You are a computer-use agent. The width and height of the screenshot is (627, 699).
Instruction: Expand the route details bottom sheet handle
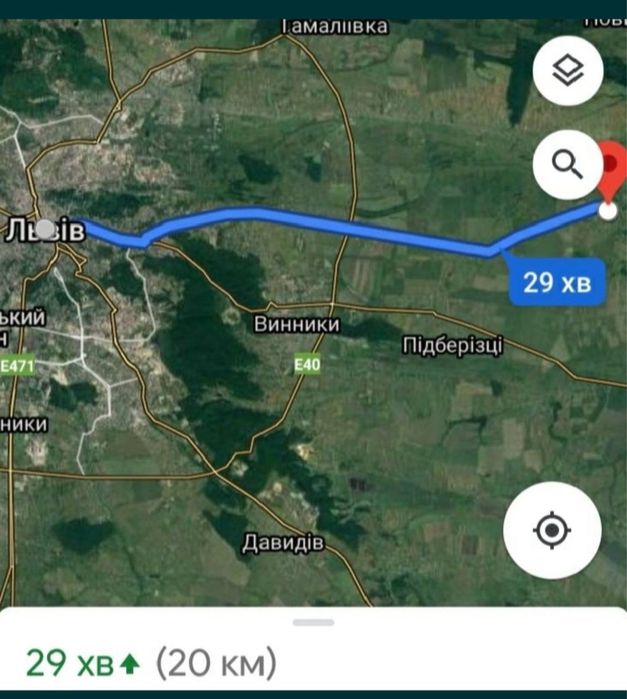point(314,622)
